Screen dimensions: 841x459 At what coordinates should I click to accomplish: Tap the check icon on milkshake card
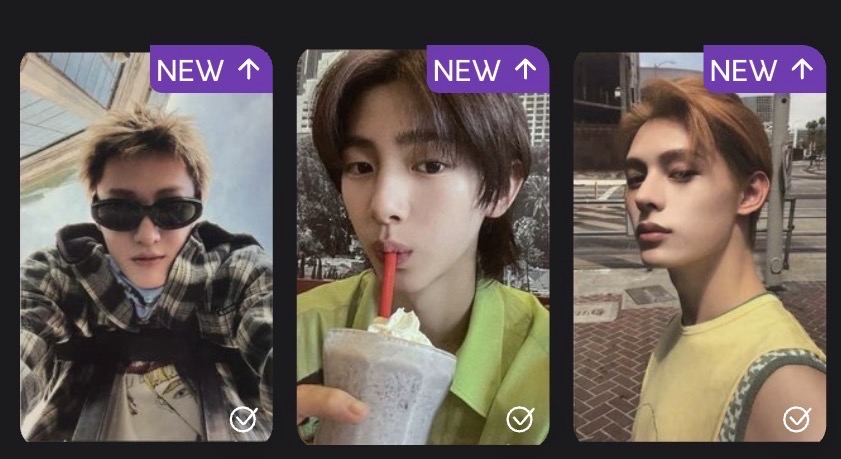pos(520,419)
